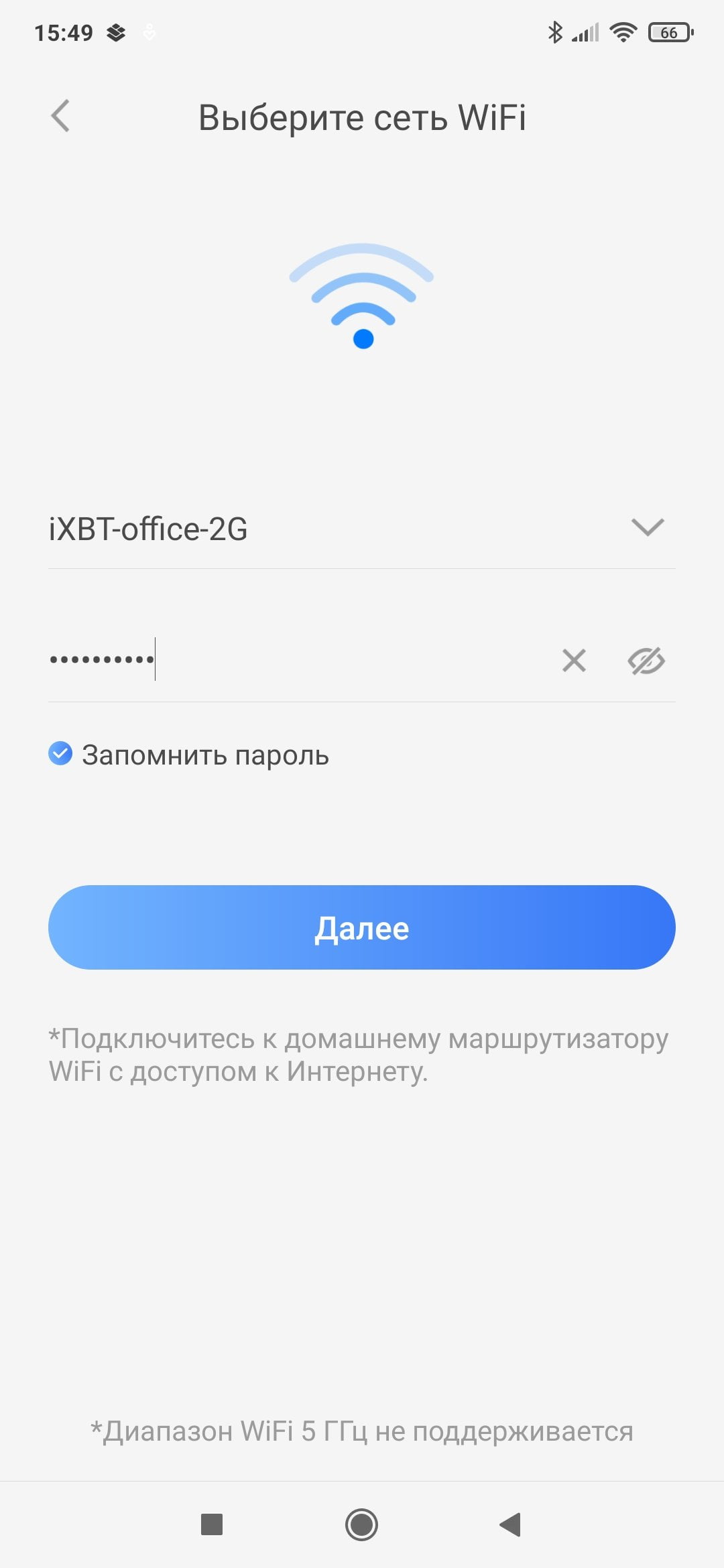Clear the entered password with the X
The width and height of the screenshot is (724, 1568).
click(574, 660)
